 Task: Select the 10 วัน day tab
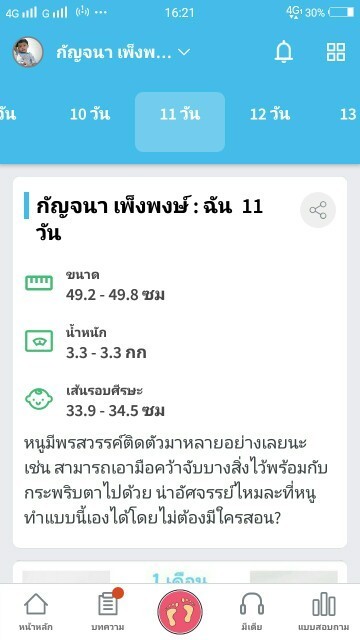90,114
